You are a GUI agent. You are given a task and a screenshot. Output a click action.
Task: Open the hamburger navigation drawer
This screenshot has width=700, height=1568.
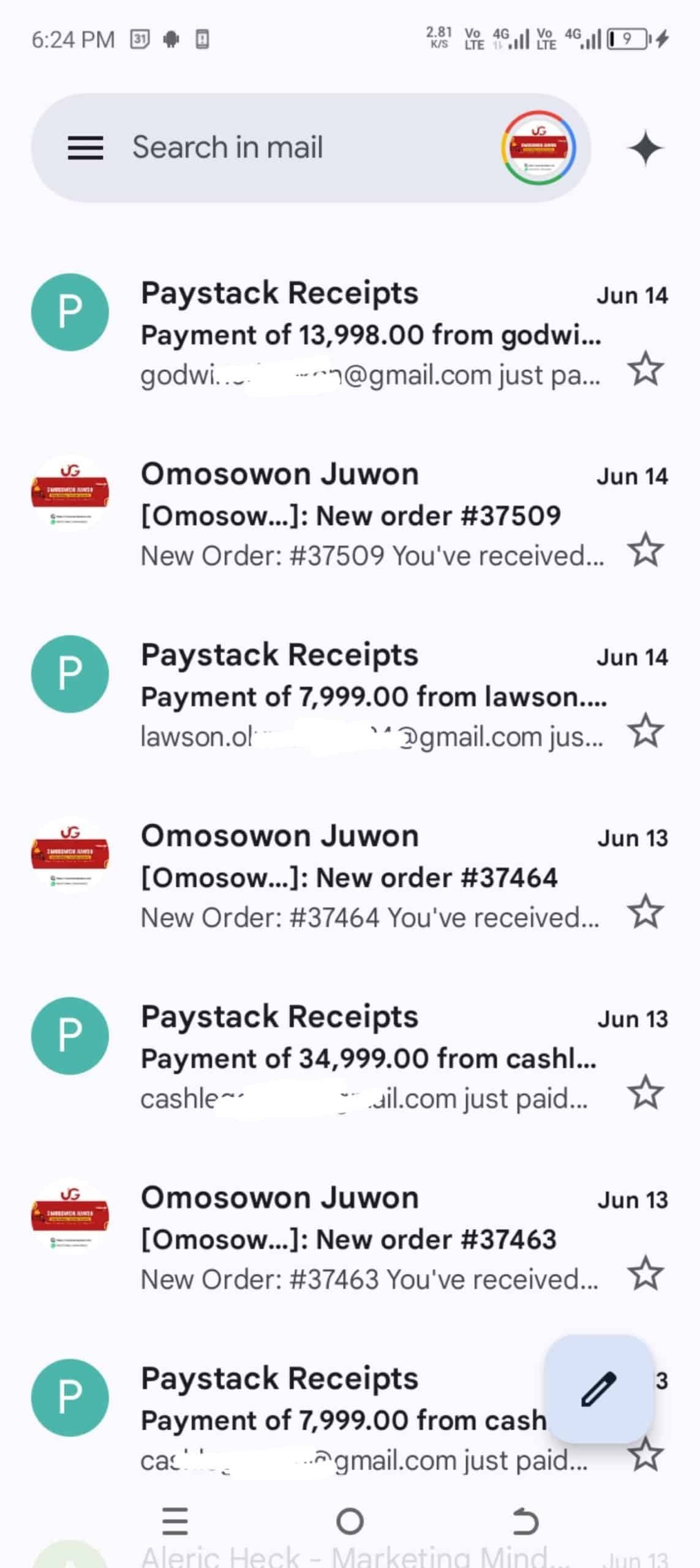click(85, 148)
